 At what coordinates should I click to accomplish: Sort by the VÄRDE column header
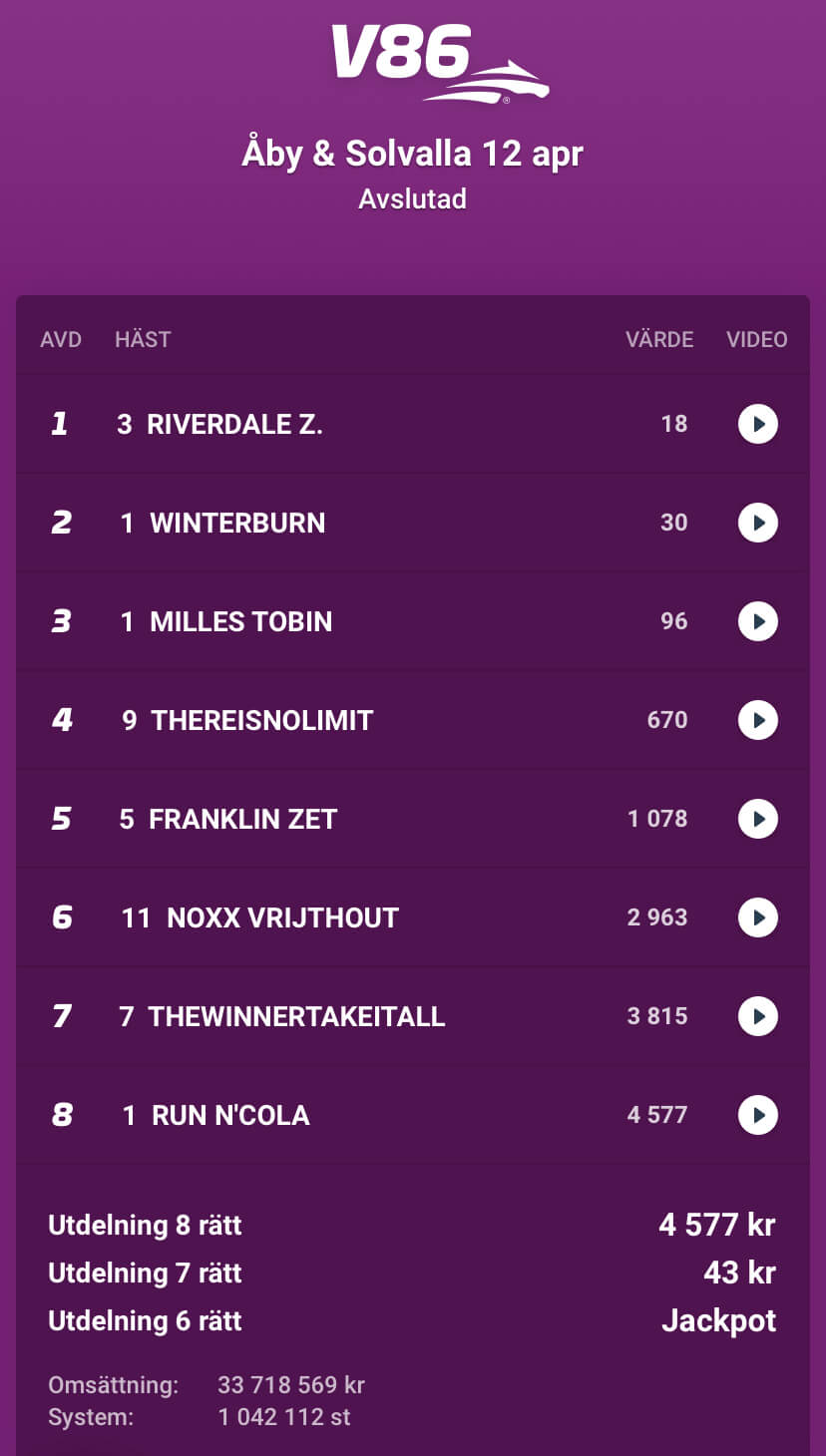(660, 339)
